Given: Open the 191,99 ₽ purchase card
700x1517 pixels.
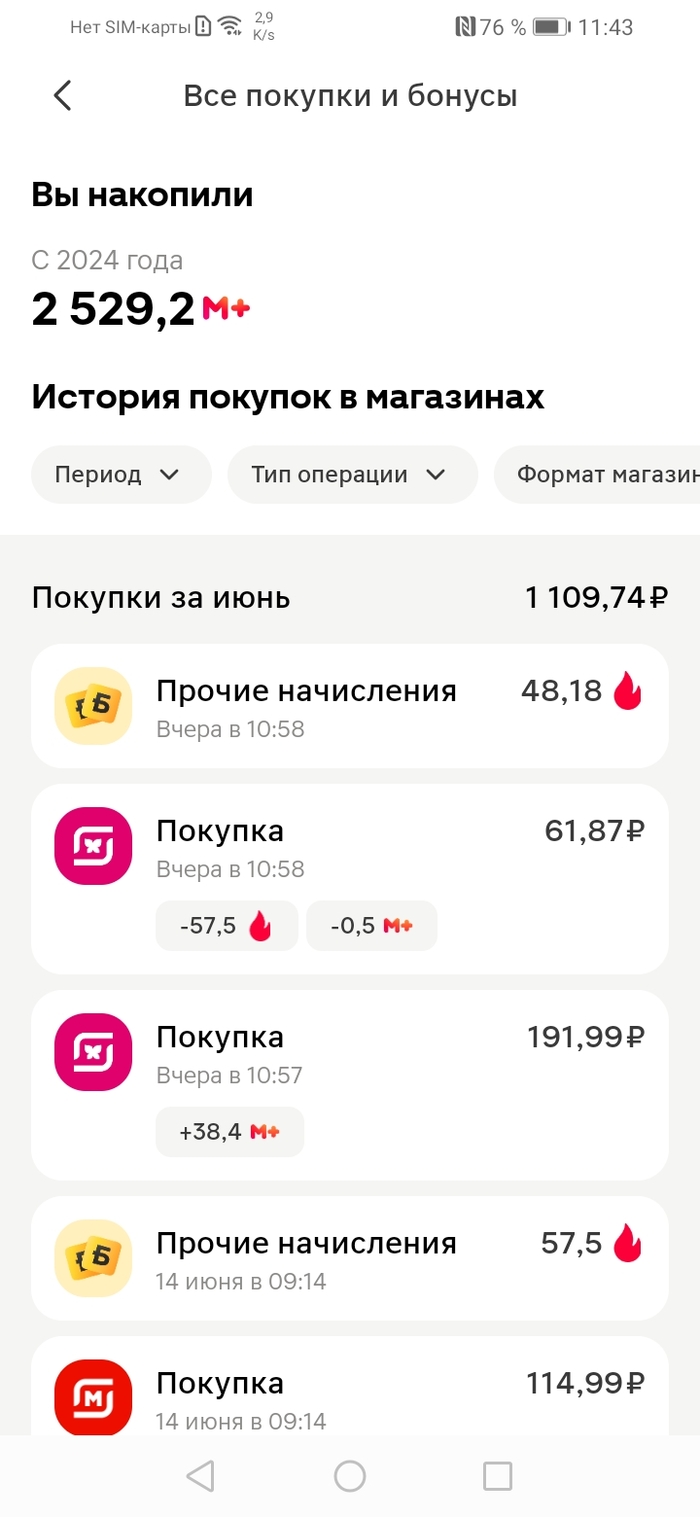Looking at the screenshot, I should tap(349, 1084).
